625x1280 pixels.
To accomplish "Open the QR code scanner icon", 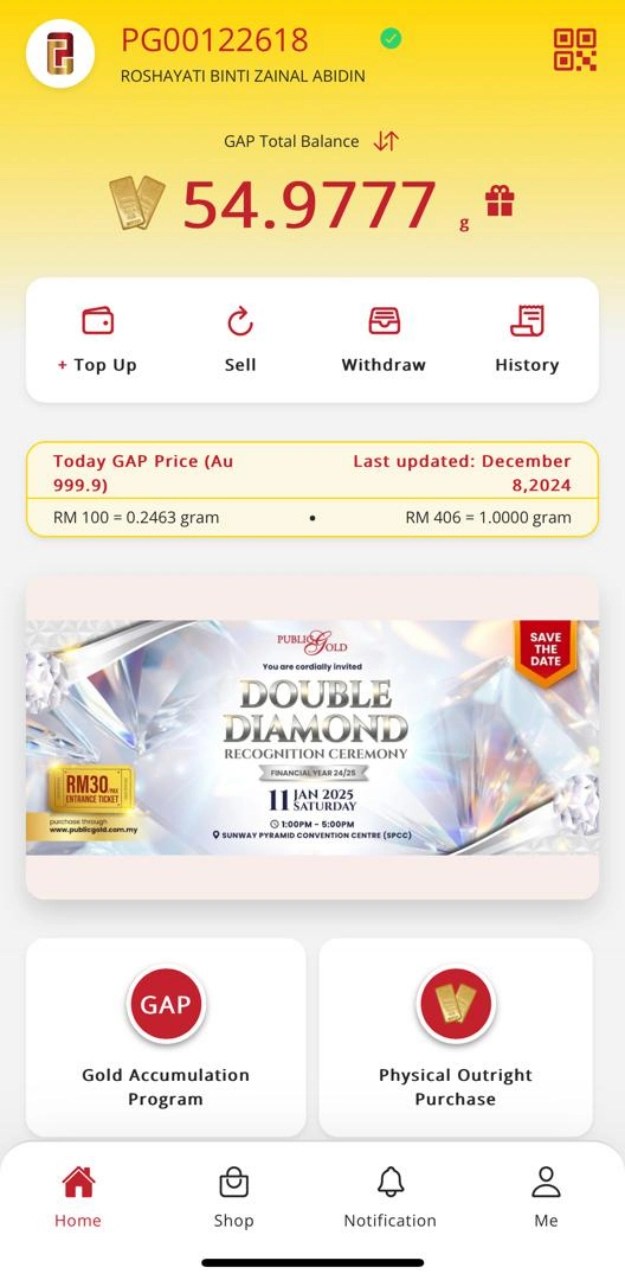I will 575,50.
